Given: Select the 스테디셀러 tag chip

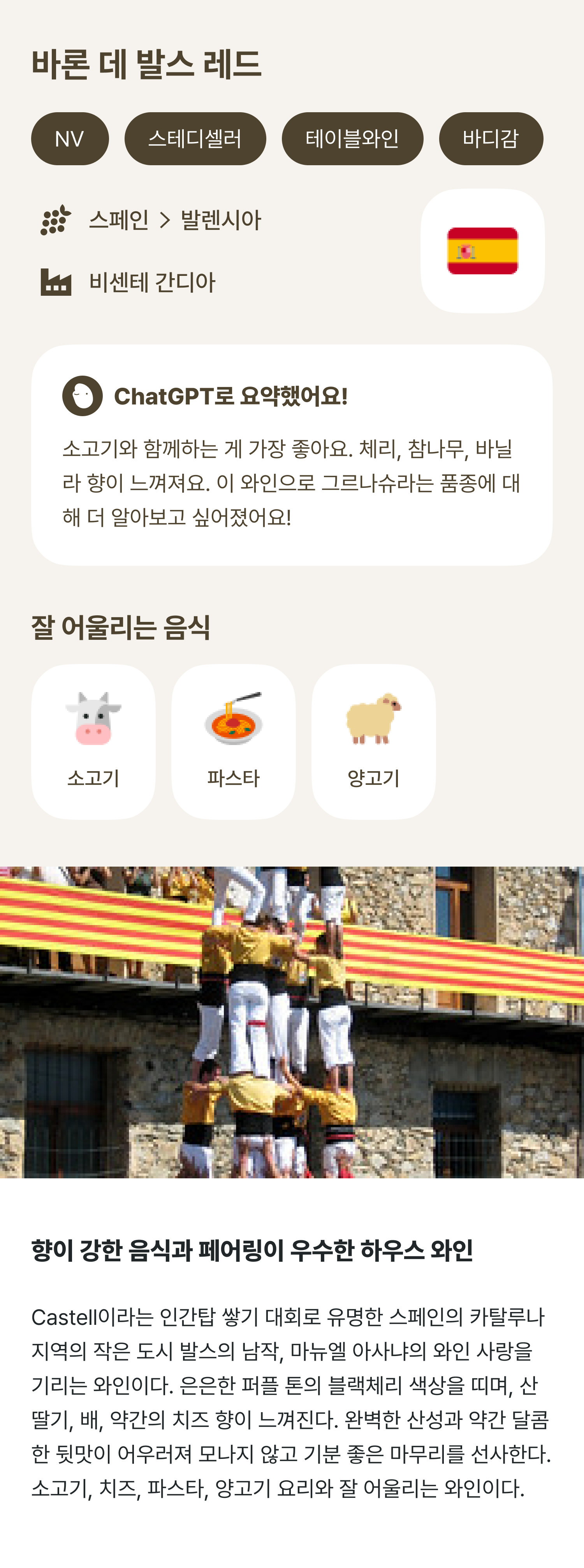Looking at the screenshot, I should tap(195, 139).
